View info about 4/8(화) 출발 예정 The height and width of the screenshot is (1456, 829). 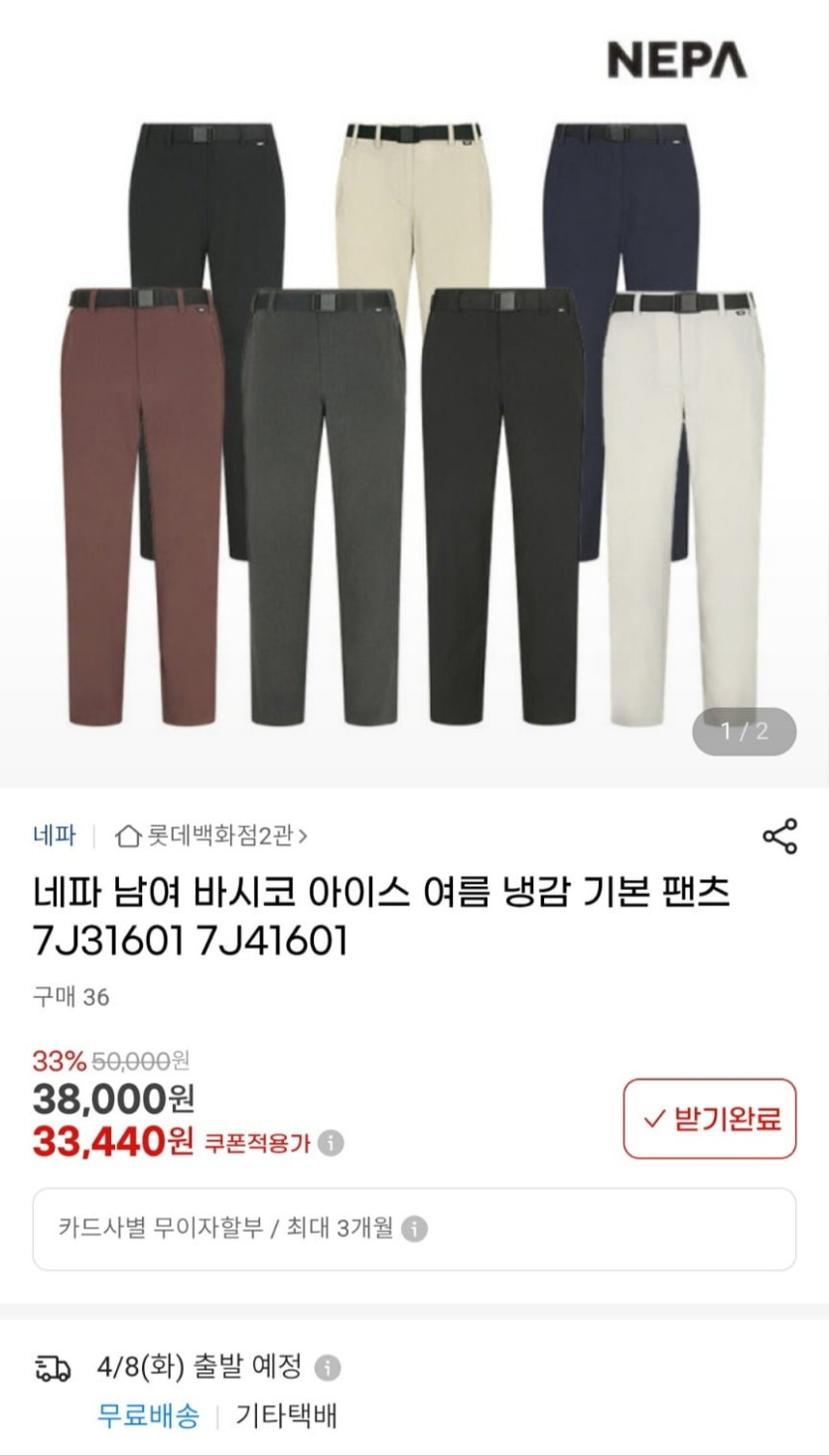328,1368
